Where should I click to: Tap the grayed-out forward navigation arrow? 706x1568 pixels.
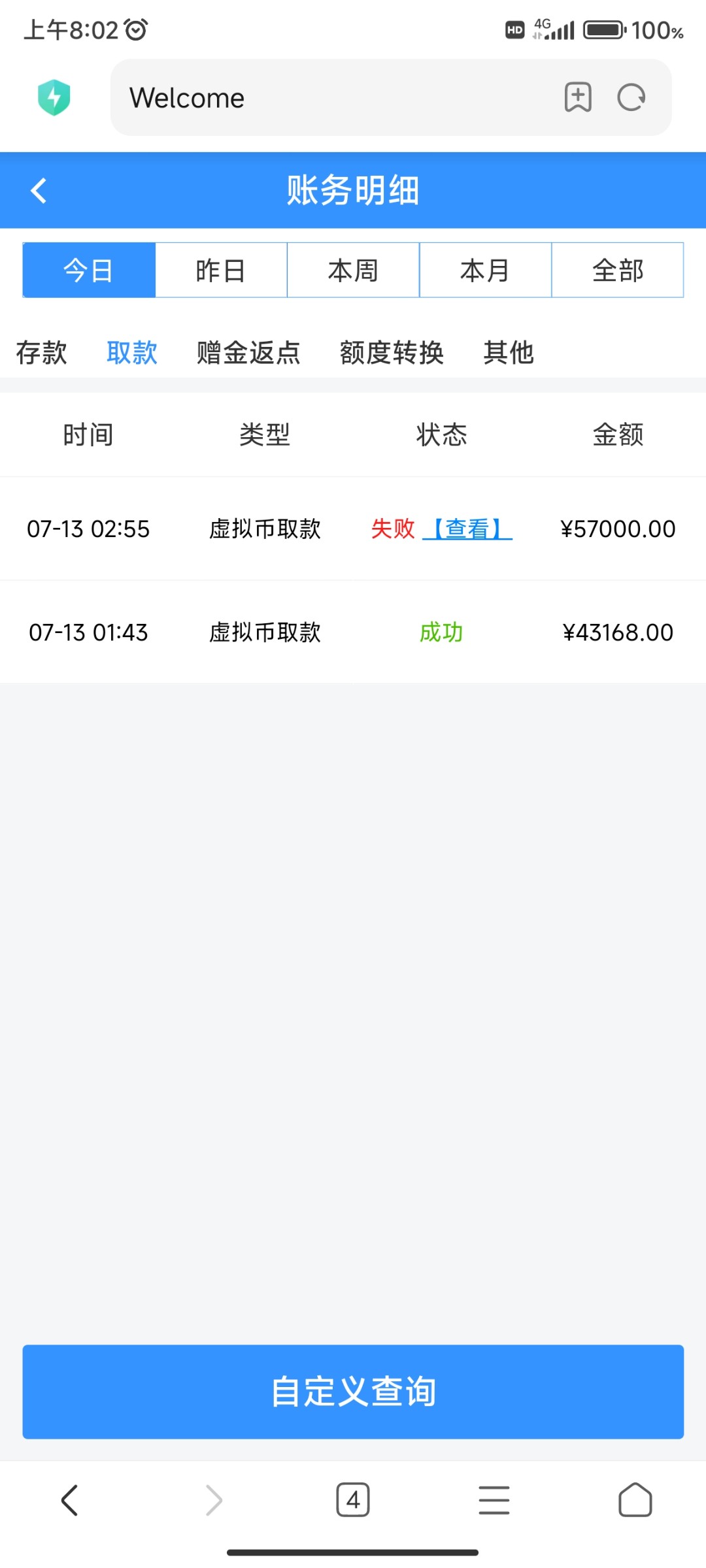coord(212,1500)
